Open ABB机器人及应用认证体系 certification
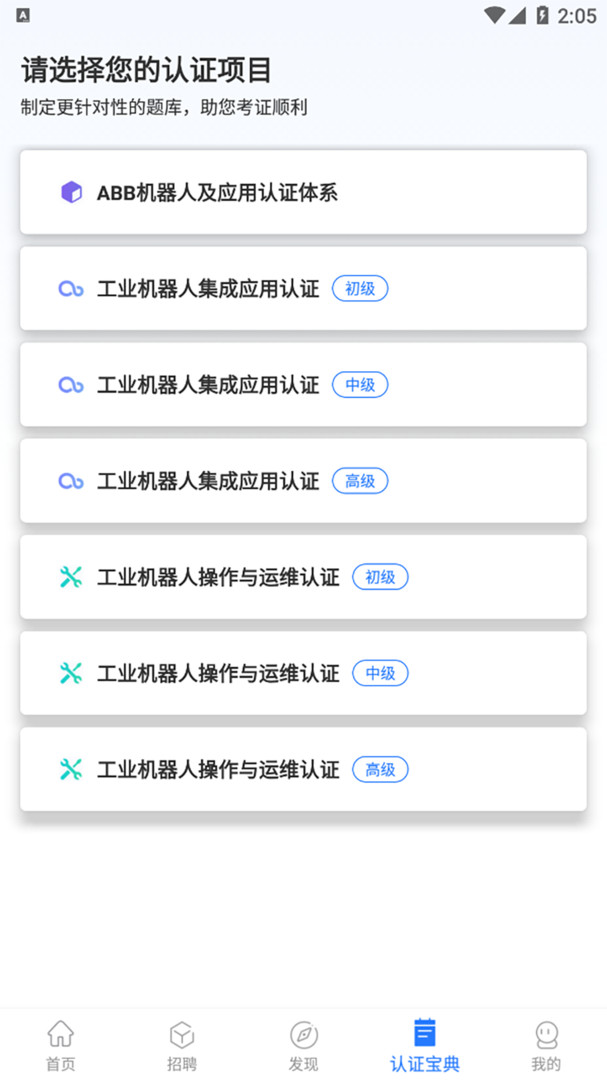Screen dimensions: 607x1080 [x=303, y=193]
